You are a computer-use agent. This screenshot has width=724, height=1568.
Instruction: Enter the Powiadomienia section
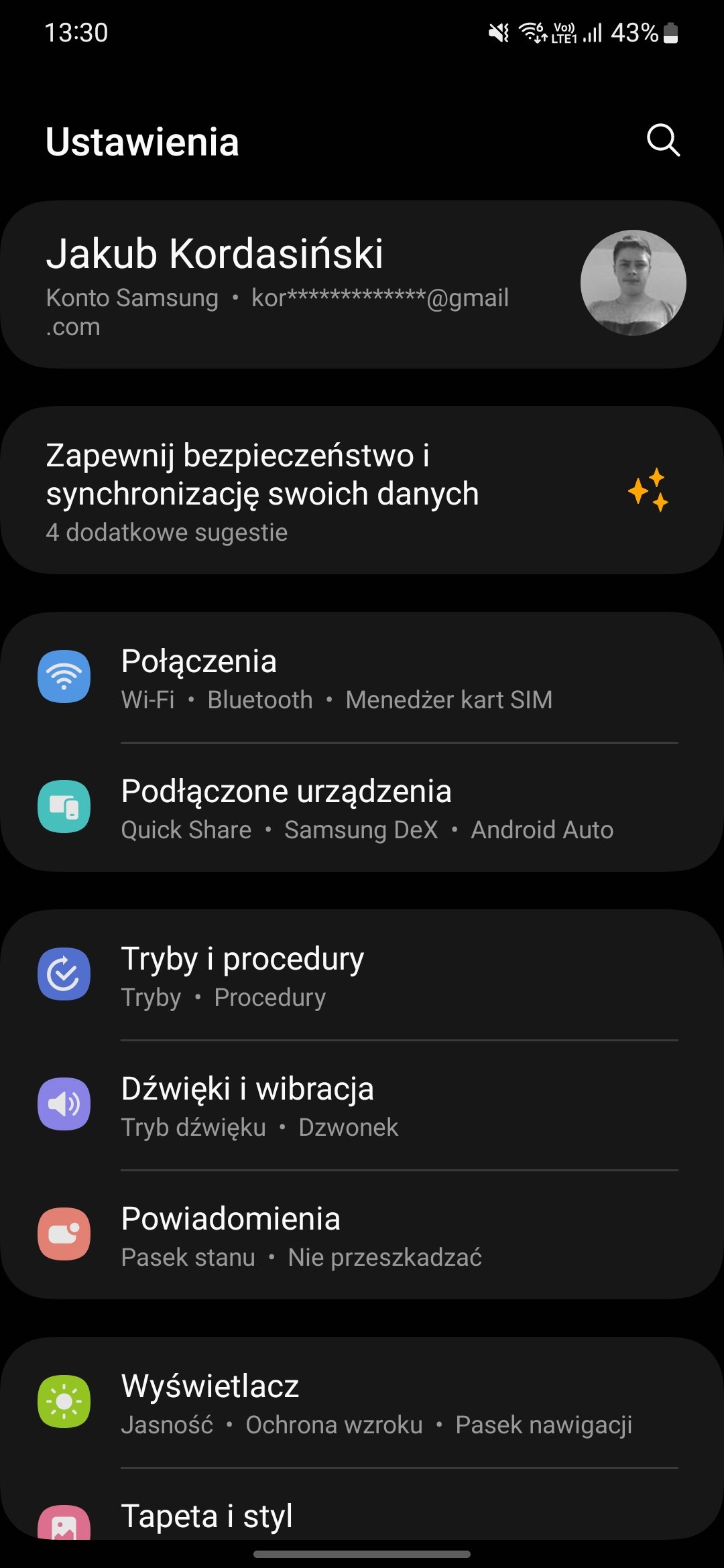[x=362, y=1236]
